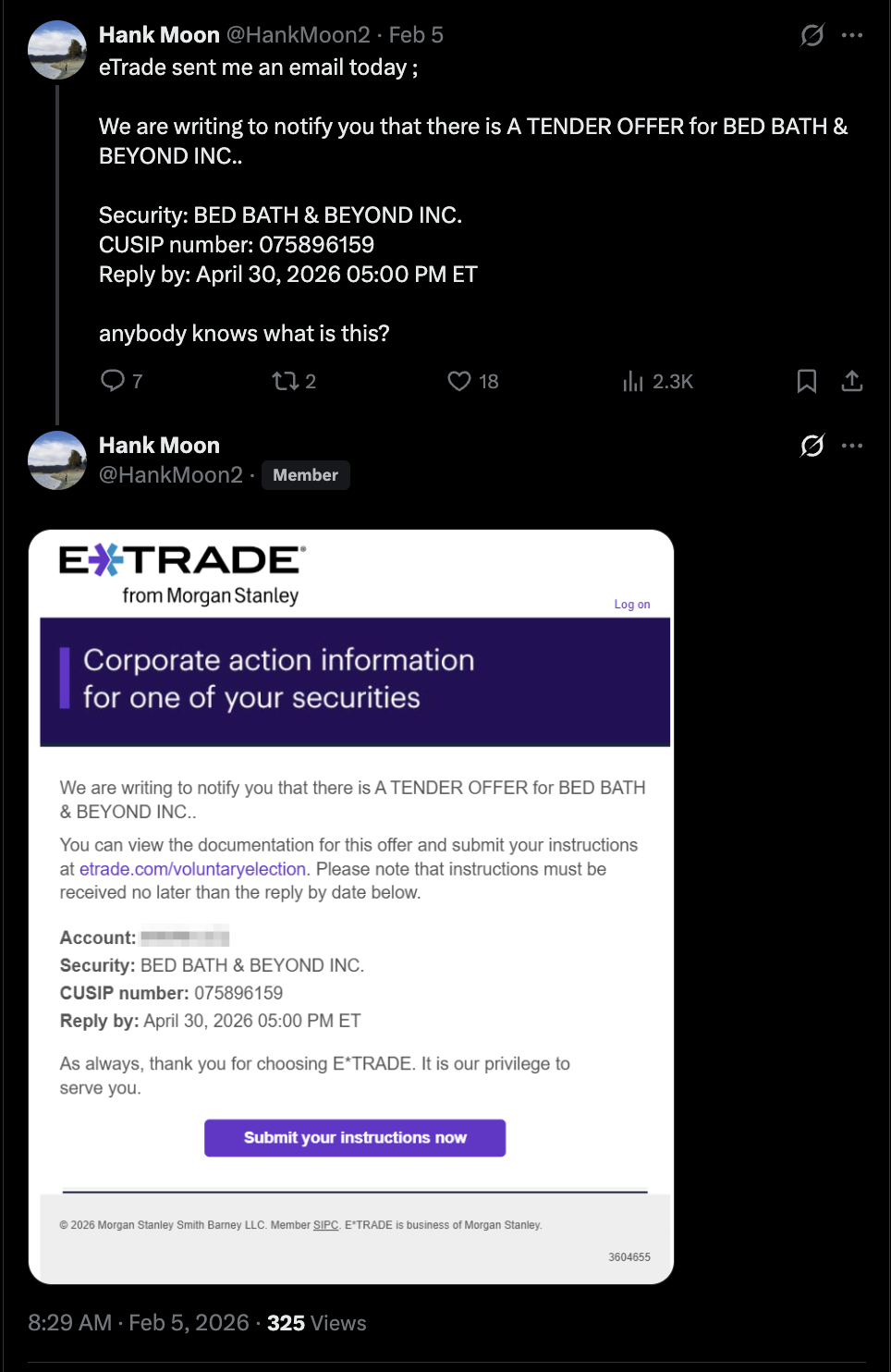
Task: Repost the first Hank Moon post
Action: (x=285, y=381)
